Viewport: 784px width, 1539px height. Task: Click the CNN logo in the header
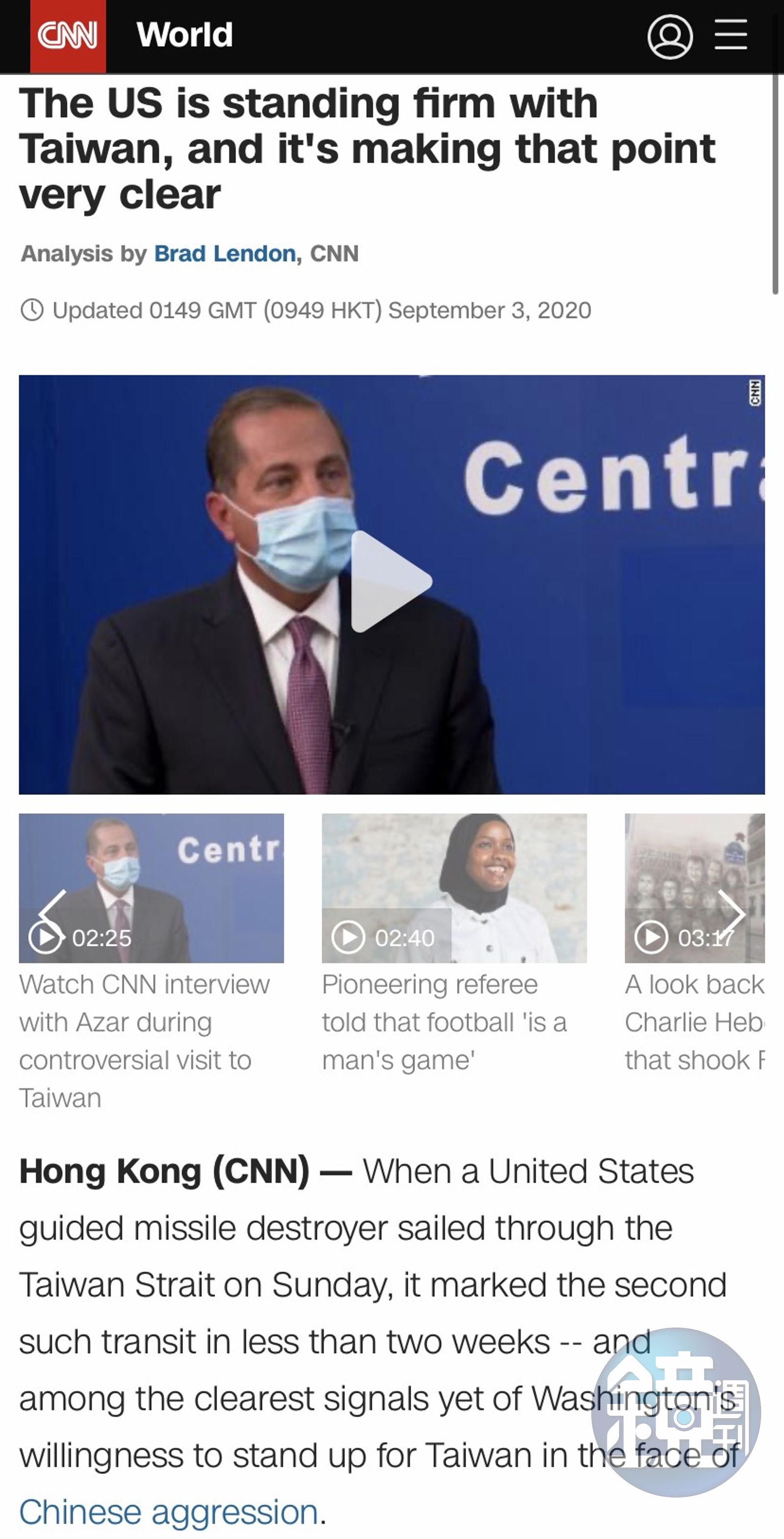[x=68, y=36]
